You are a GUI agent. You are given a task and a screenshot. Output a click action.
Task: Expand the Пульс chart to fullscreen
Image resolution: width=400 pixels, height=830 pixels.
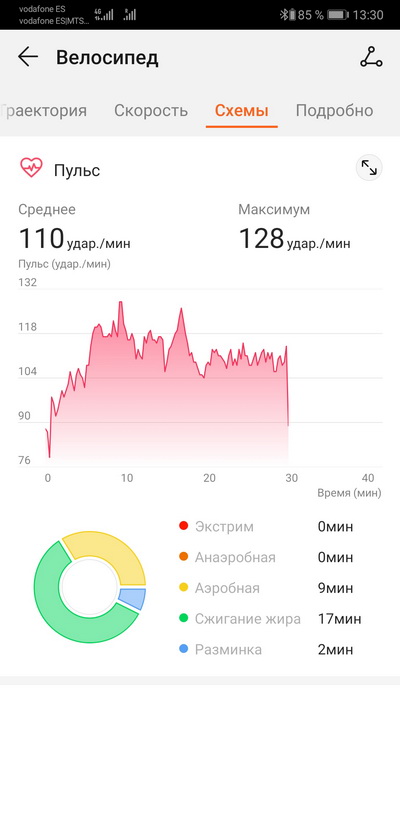click(x=369, y=168)
